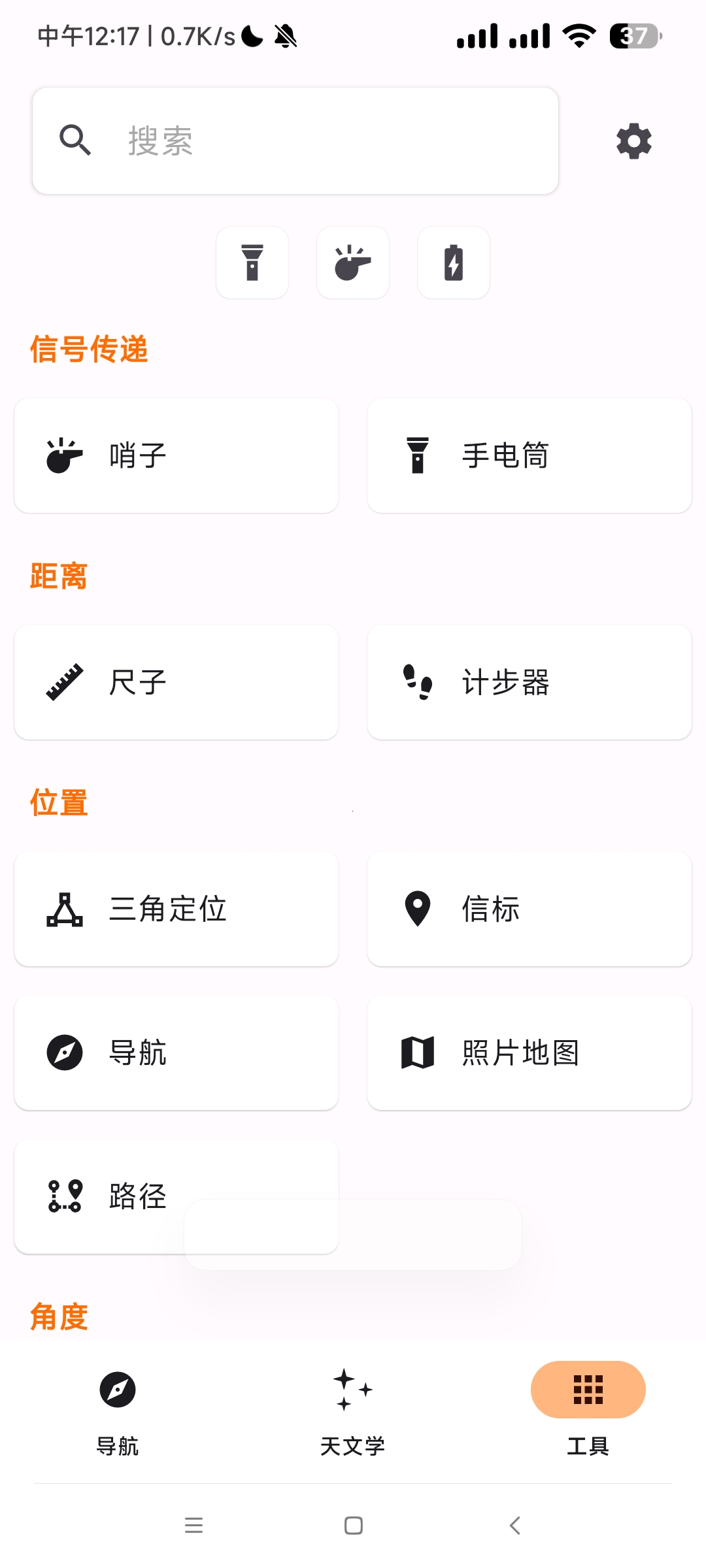Open settings via the gear icon

[633, 140]
